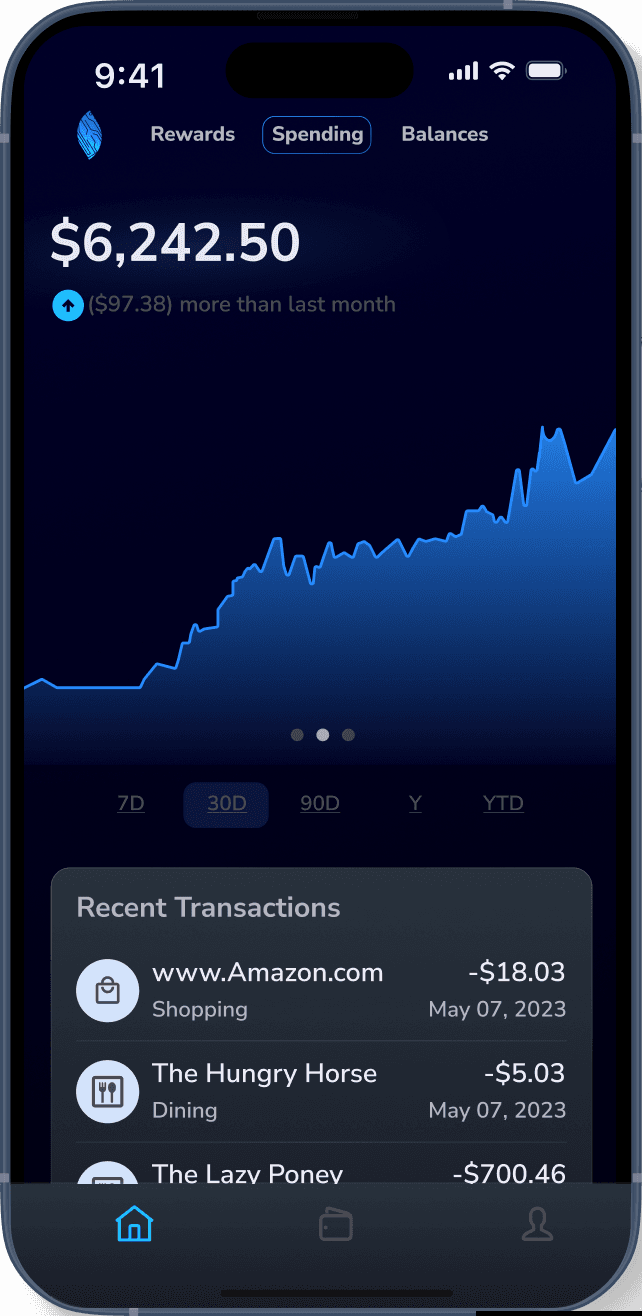
Task: Select the Spending tab
Action: click(317, 134)
